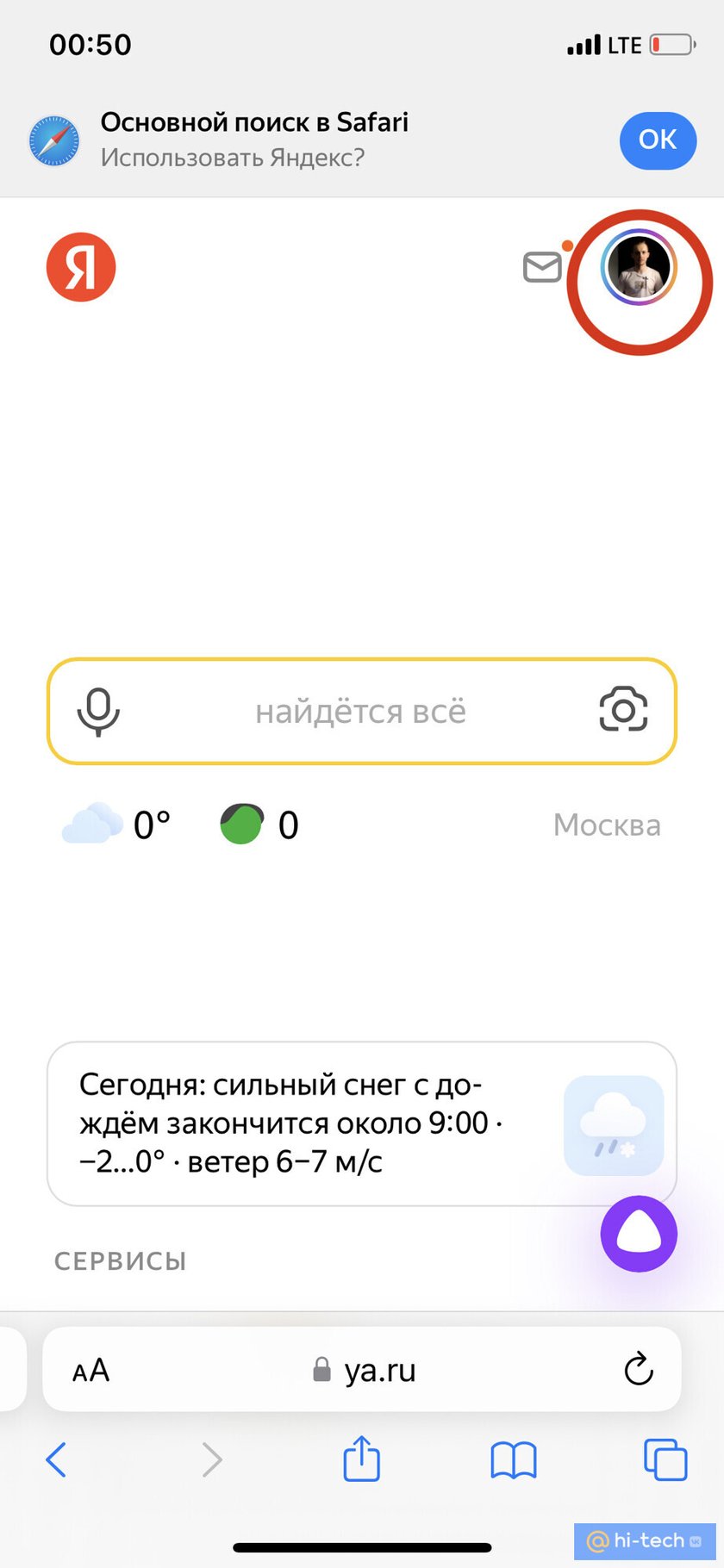Screen dimensions: 724x1568
Task: Open camera image search icon
Action: point(623,710)
